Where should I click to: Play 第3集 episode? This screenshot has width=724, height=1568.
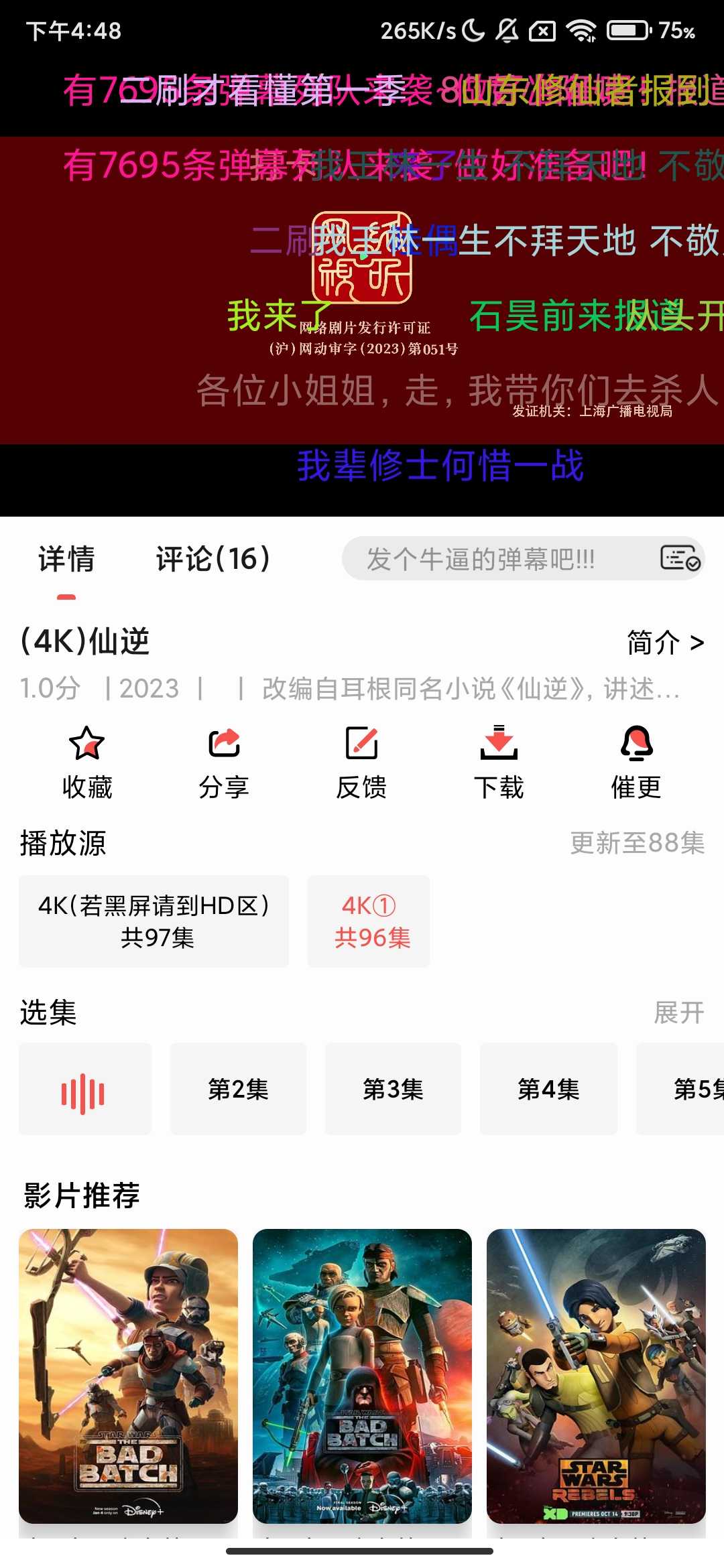click(394, 1089)
